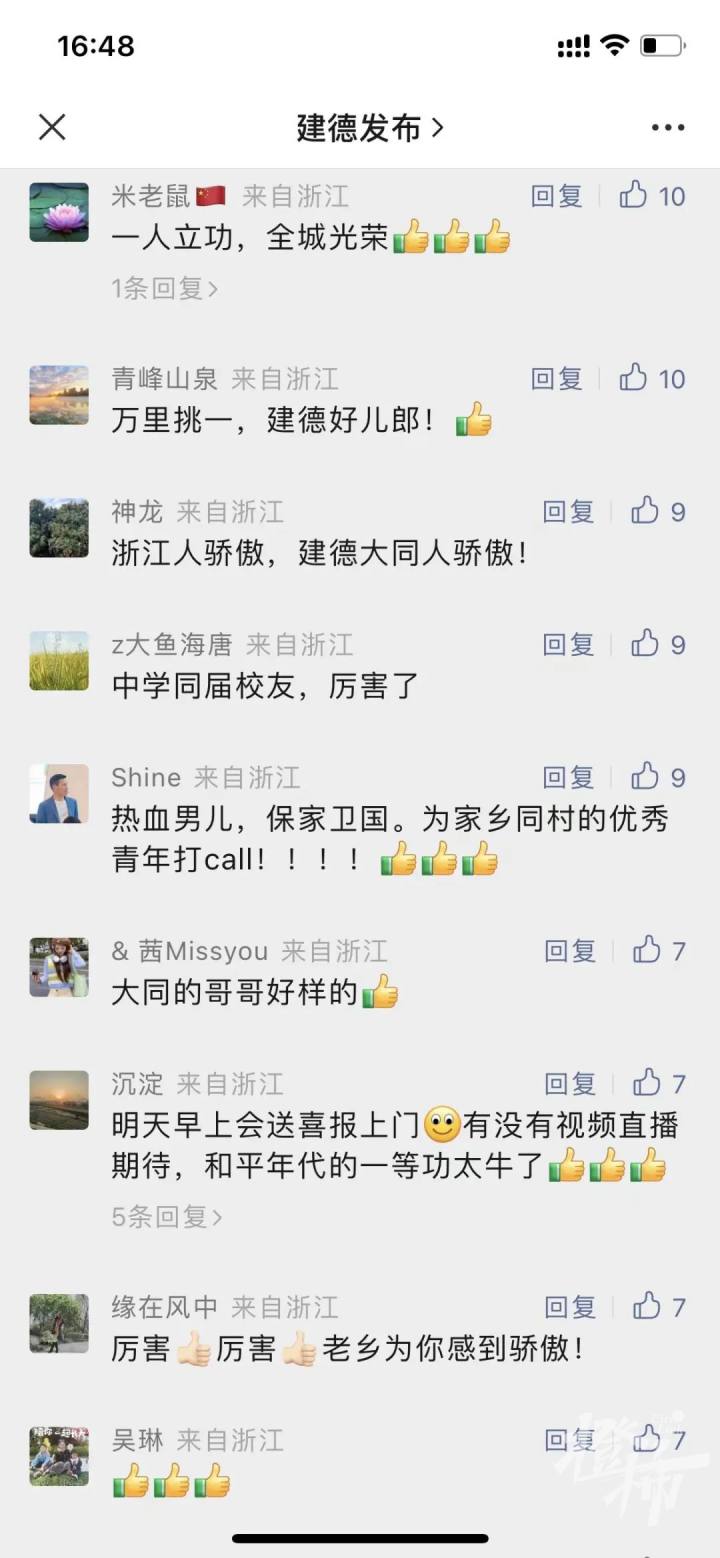Reply to 青峰山泉's comment

(557, 378)
